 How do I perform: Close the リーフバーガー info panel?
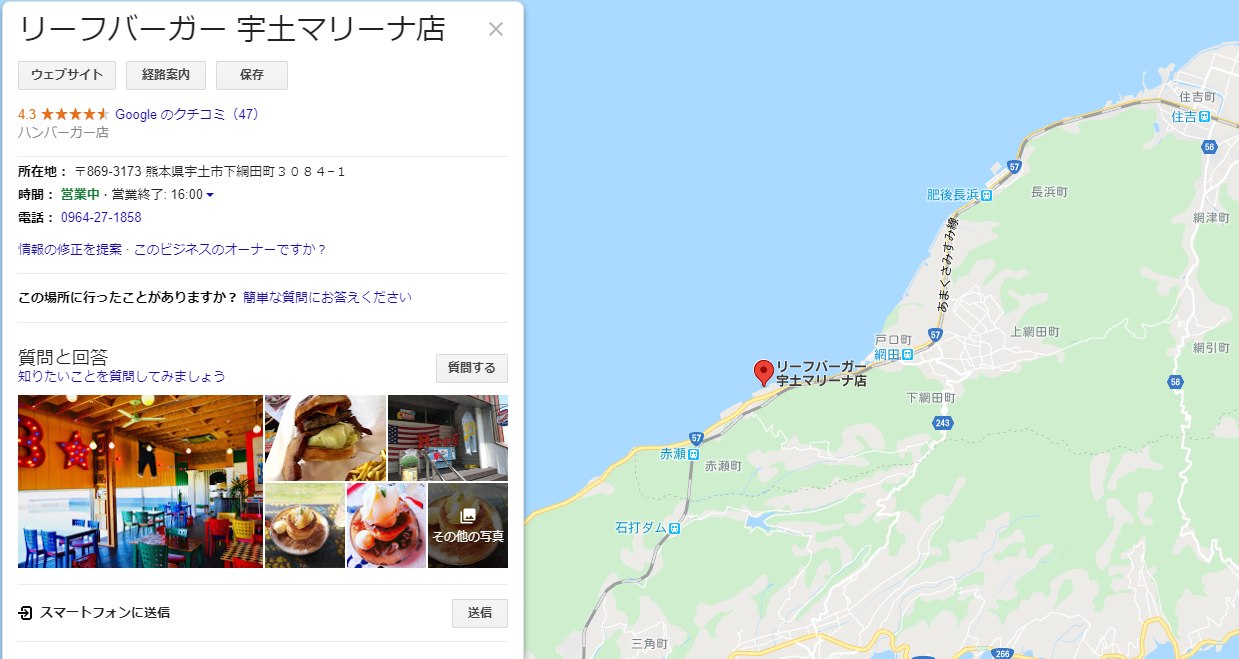click(x=495, y=29)
